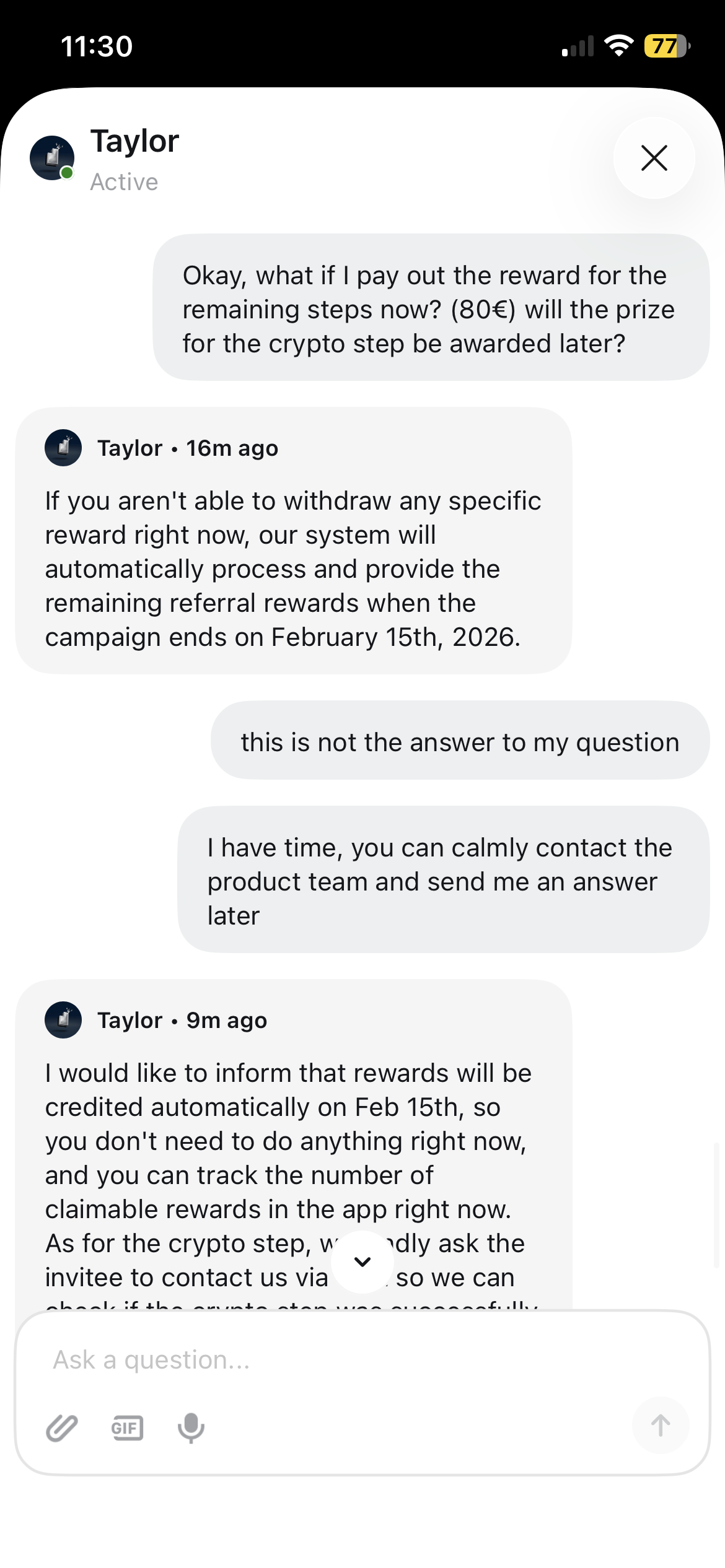Viewport: 725px width, 1568px height.
Task: Close the chat with Taylor
Action: 654,158
